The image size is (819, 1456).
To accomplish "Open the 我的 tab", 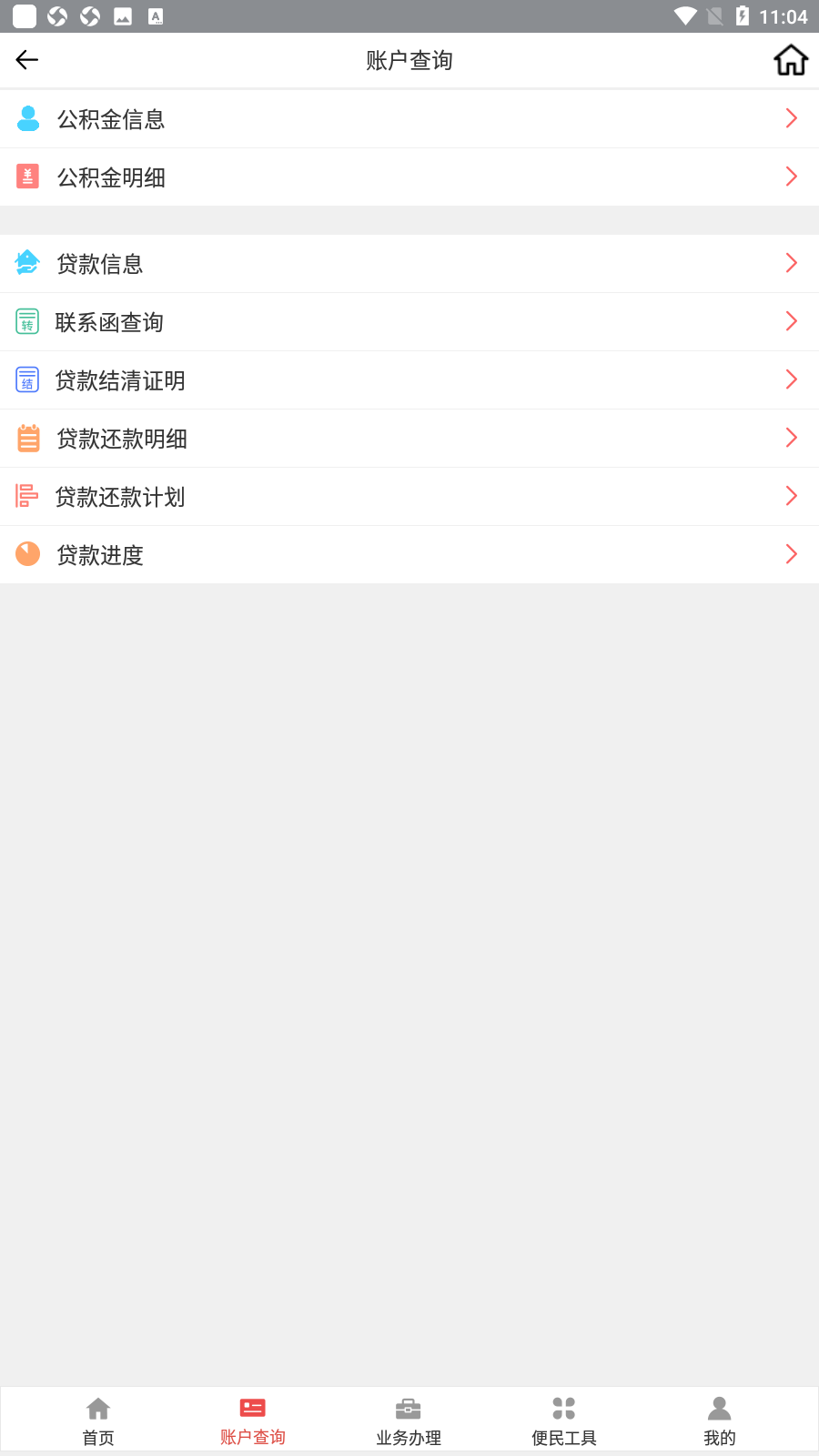I will (719, 1420).
